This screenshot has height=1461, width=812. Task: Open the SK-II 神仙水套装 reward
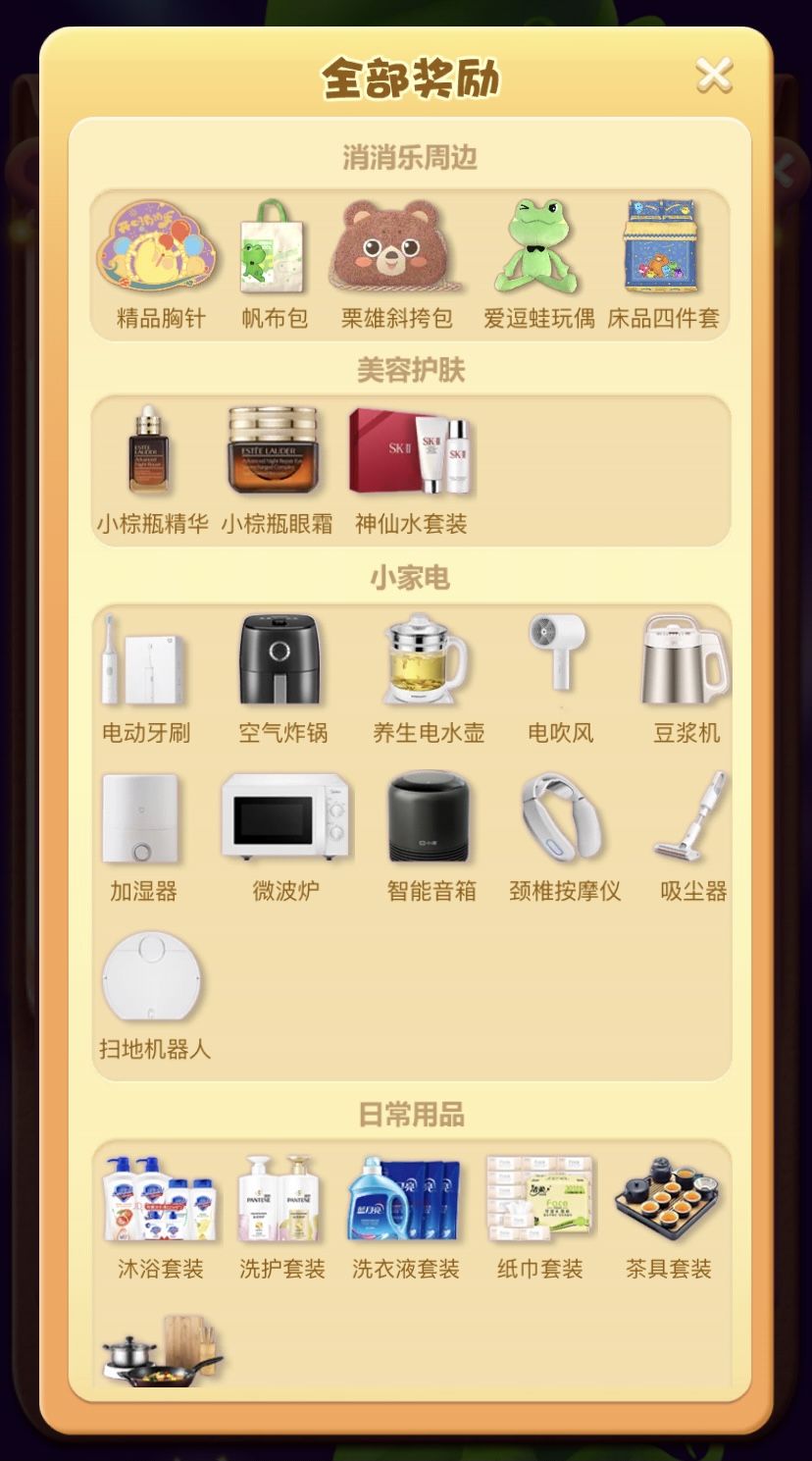(x=412, y=451)
